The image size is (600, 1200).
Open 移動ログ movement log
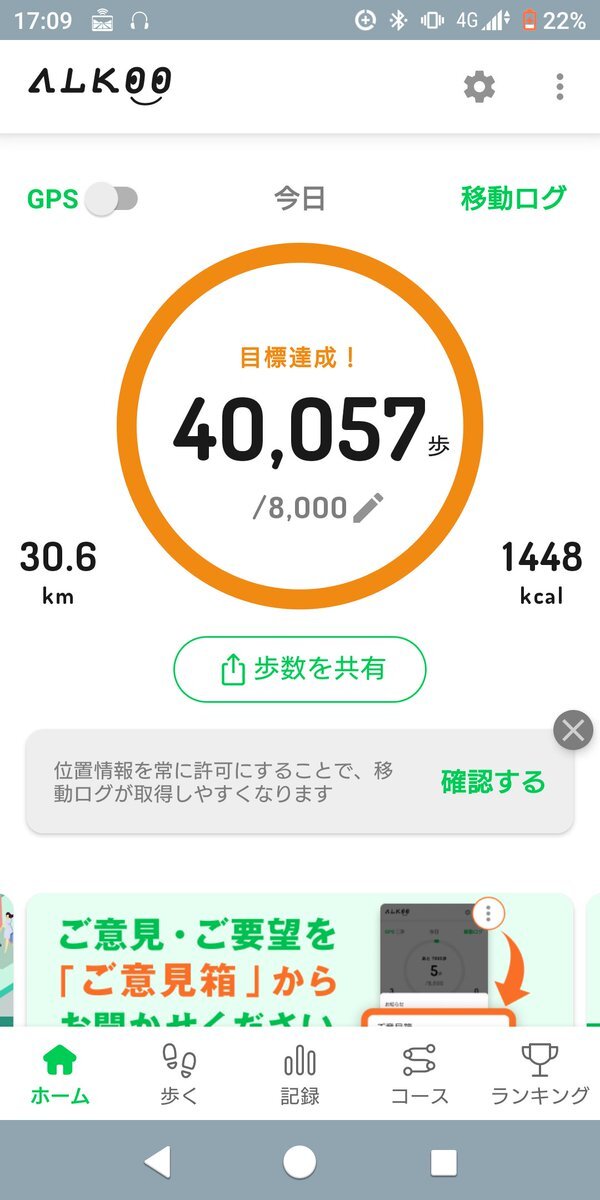(513, 198)
